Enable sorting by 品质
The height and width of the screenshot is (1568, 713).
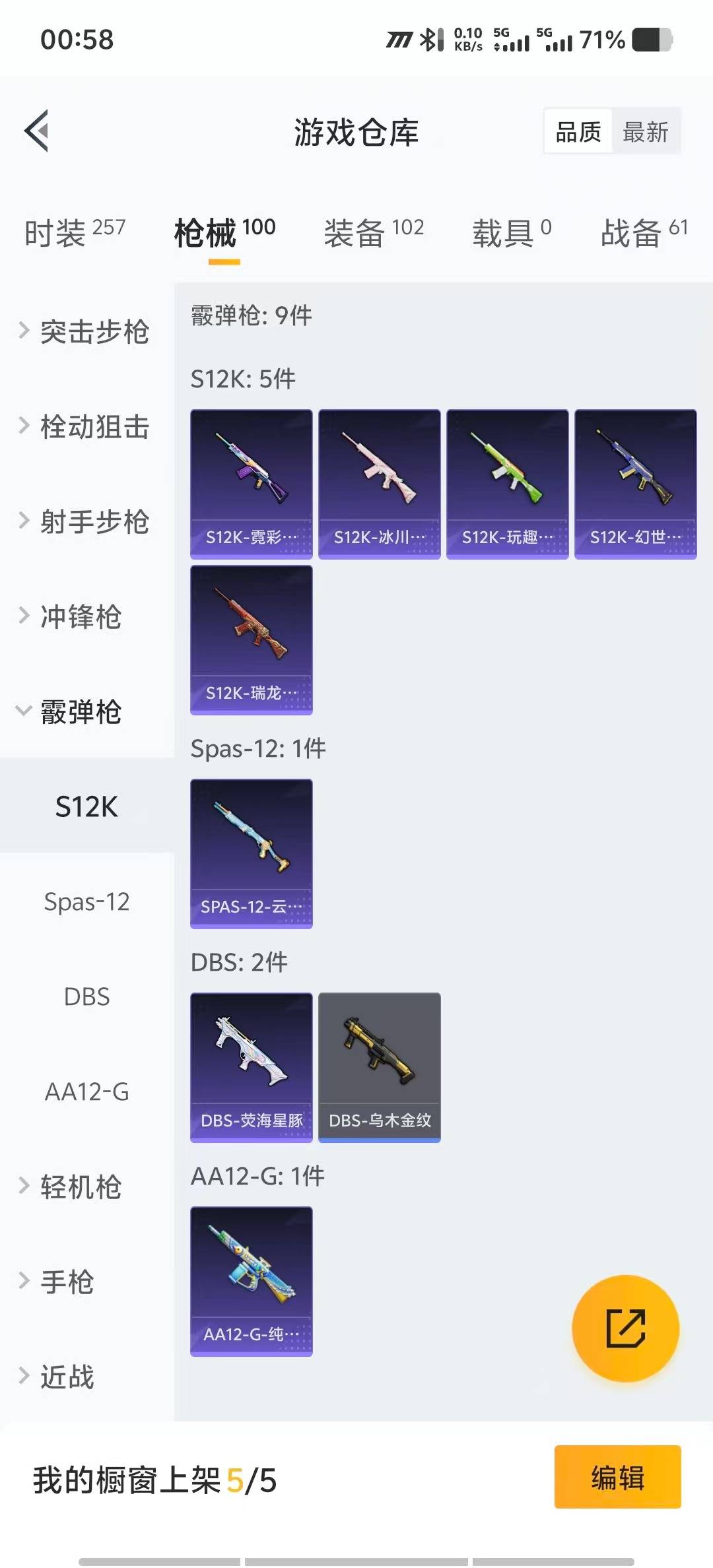tap(577, 131)
